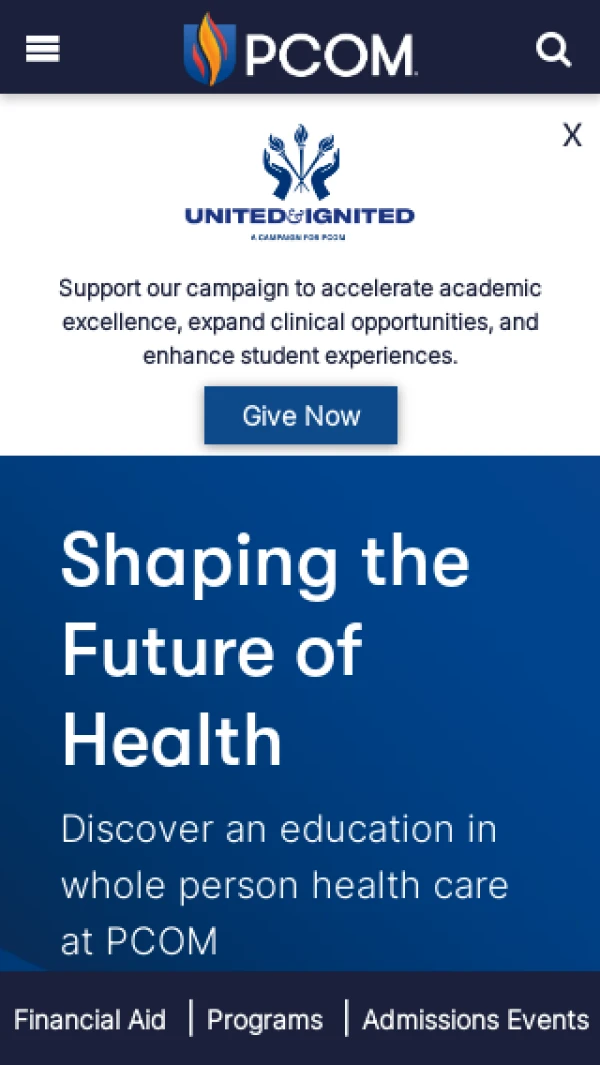Open the hamburger navigation menu
Viewport: 600px width, 1065px height.
[x=42, y=49]
